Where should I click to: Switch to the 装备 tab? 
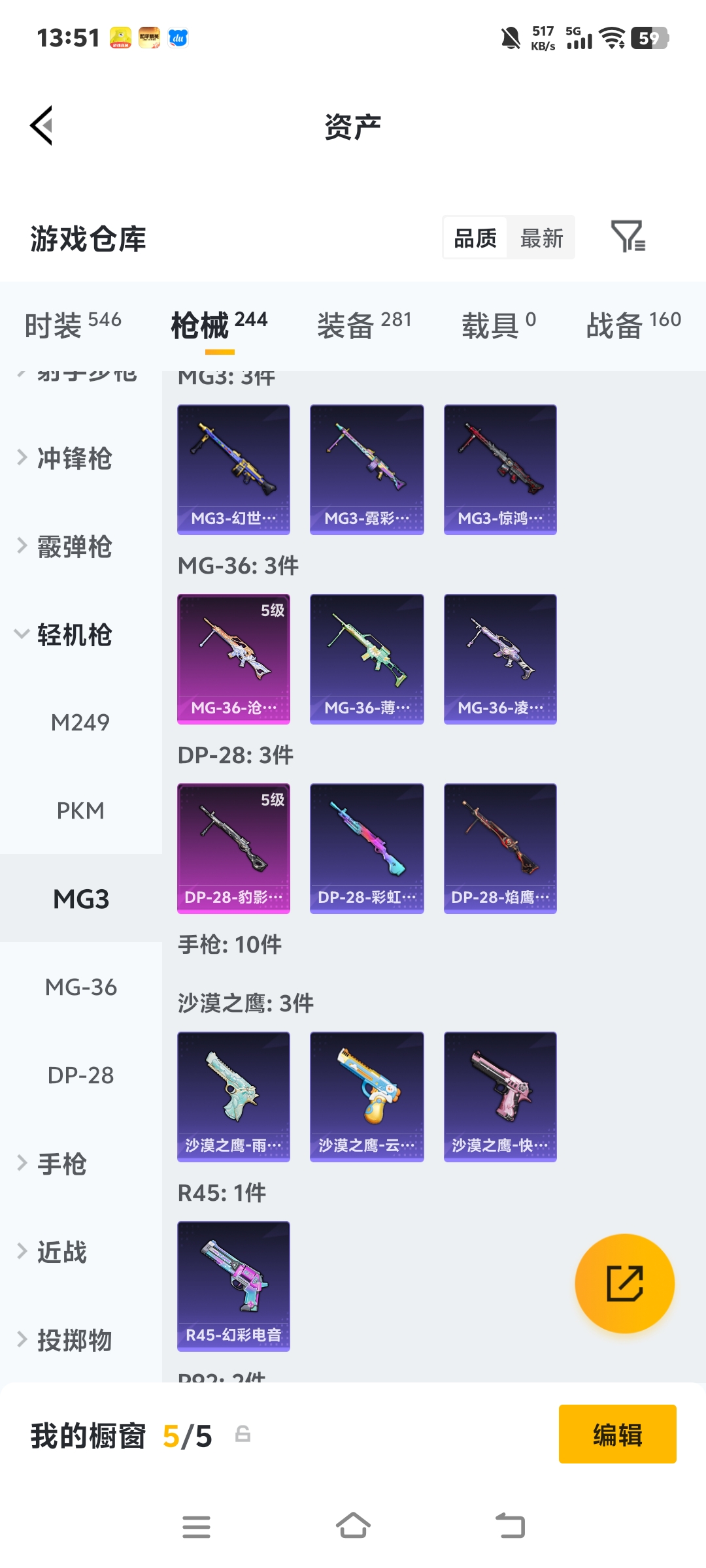pyautogui.click(x=364, y=325)
